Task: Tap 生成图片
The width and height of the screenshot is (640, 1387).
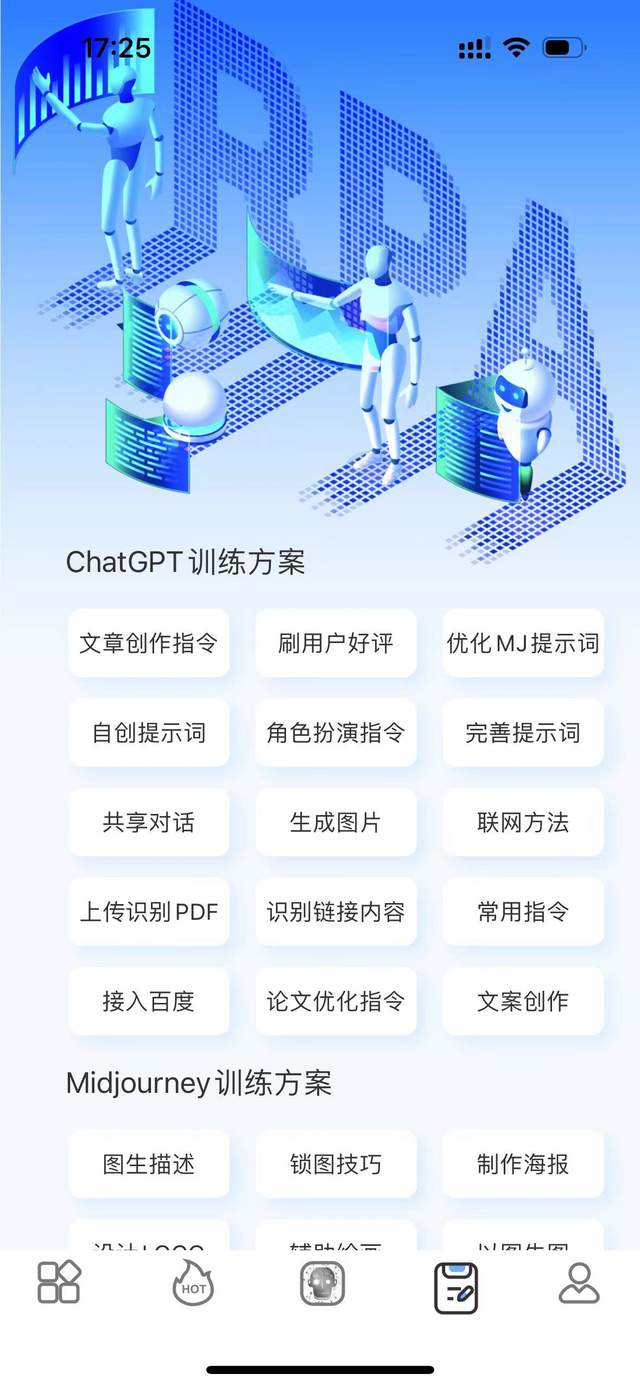Action: (x=335, y=822)
